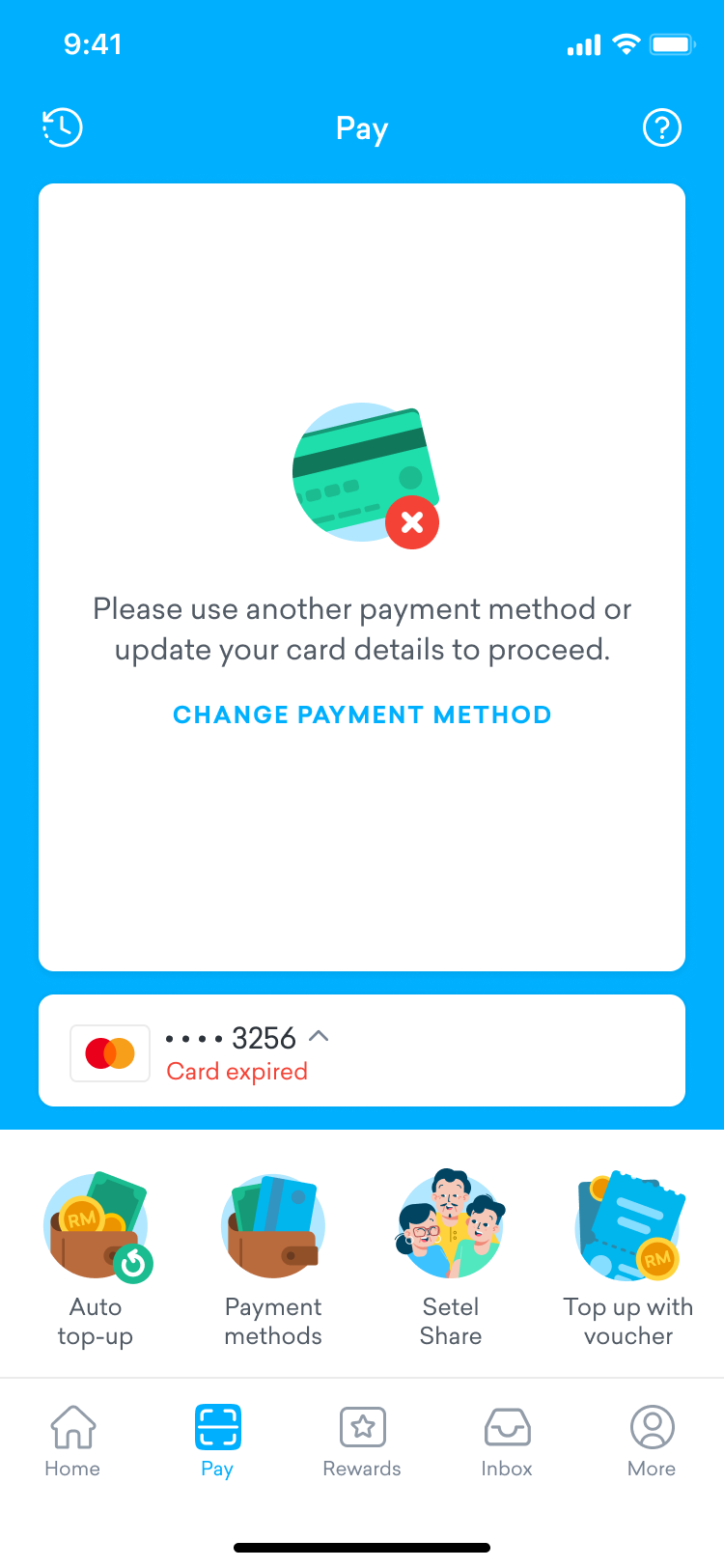This screenshot has width=724, height=1568.
Task: Go to the Home tab
Action: click(72, 1442)
